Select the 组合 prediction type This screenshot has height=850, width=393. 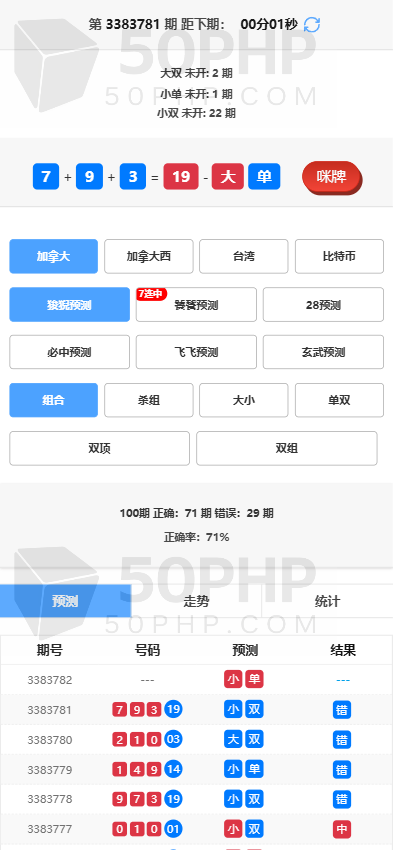pos(54,401)
